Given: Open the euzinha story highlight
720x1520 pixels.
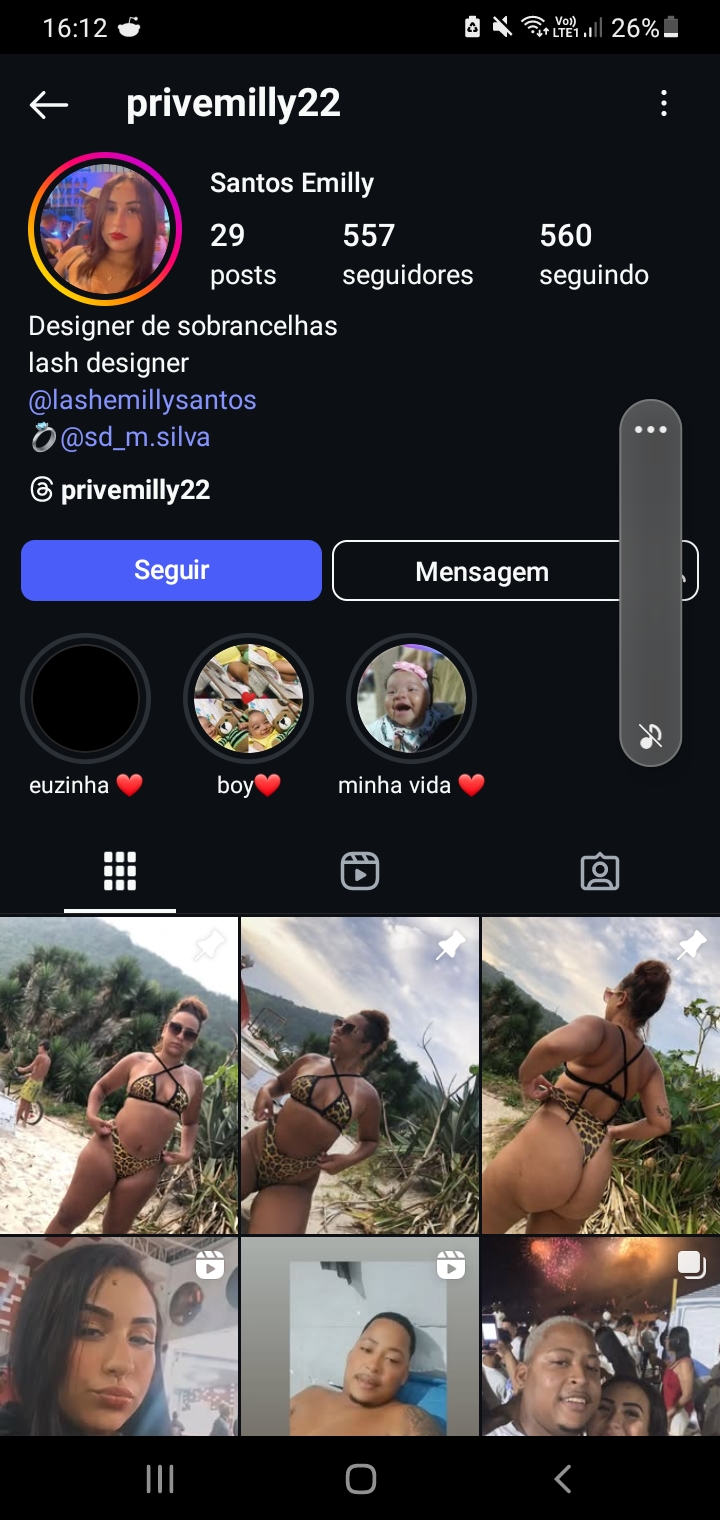Looking at the screenshot, I should tap(85, 698).
